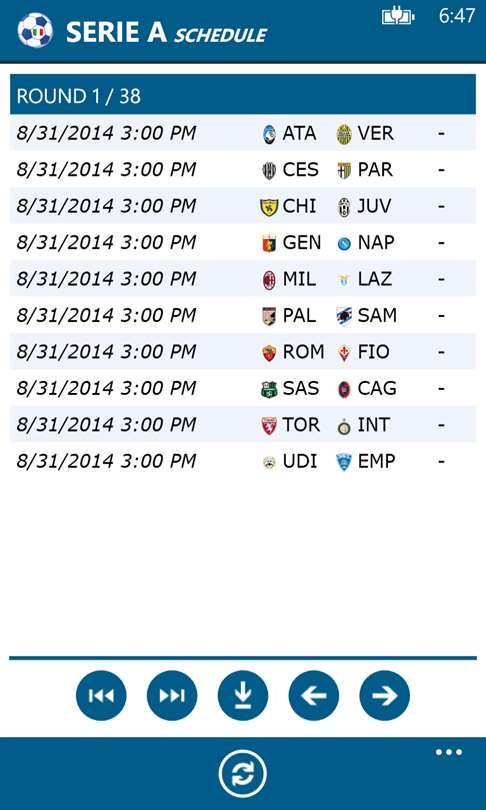Viewport: 486px width, 810px height.
Task: View the ROM vs FIO fixture
Action: 243,352
